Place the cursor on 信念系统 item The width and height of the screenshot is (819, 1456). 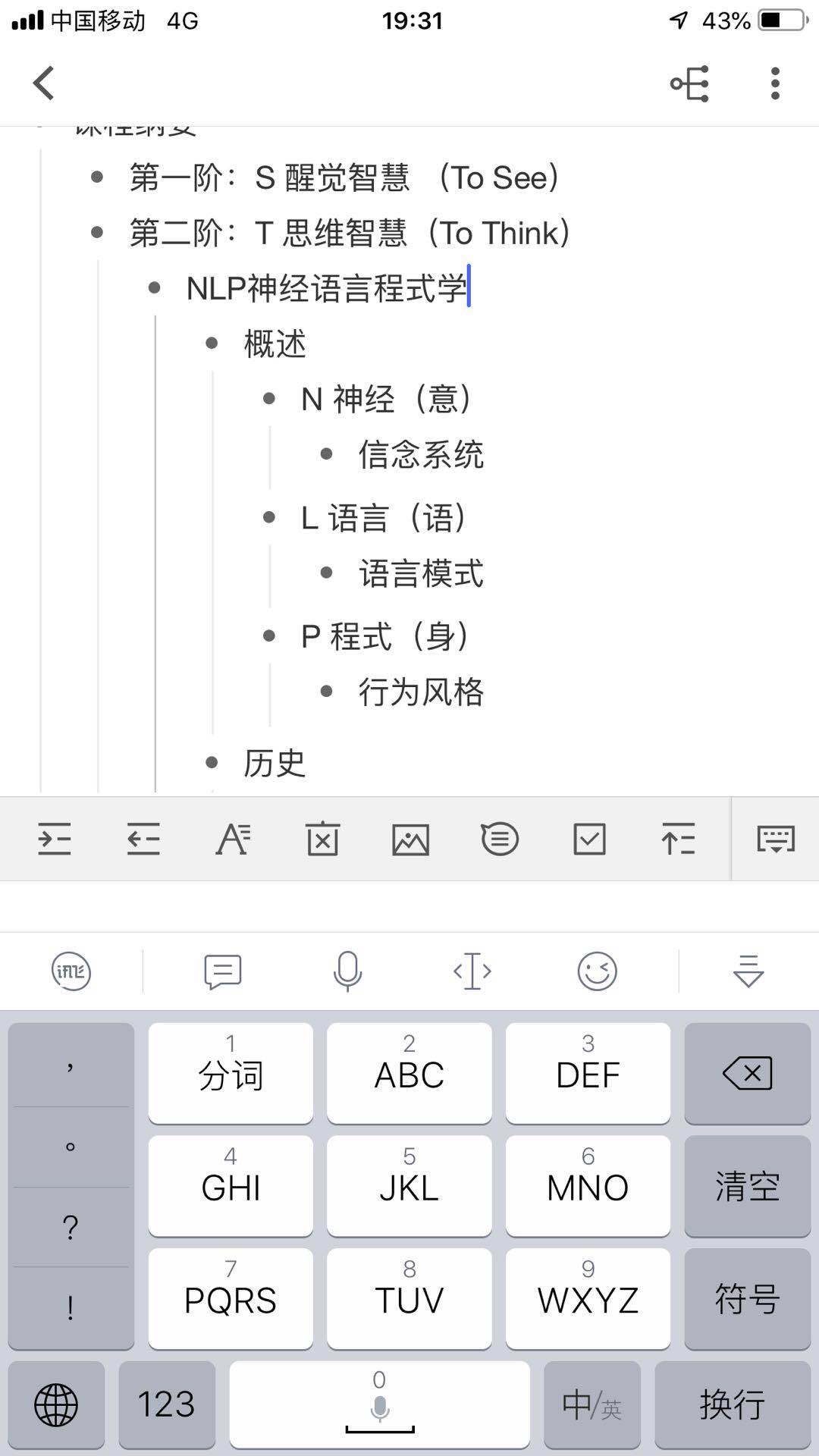click(x=421, y=454)
